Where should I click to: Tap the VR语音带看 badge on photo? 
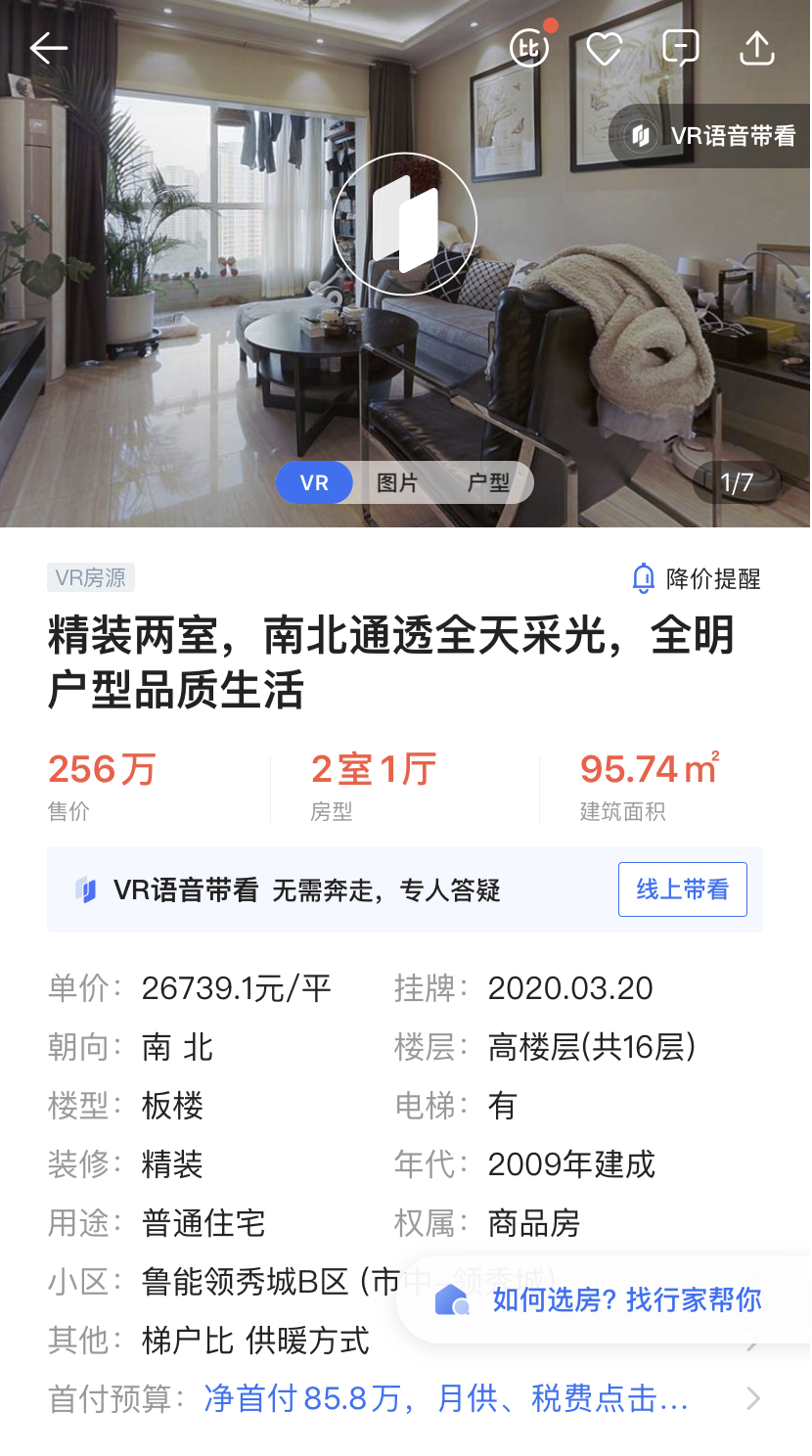click(x=713, y=136)
